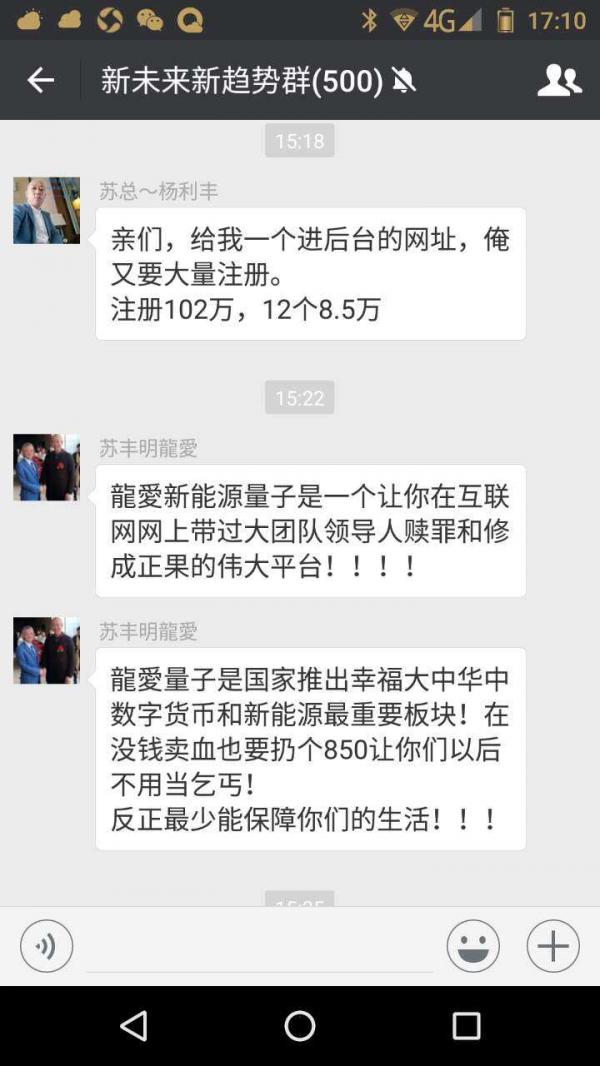Tap the message text field
600x1066 pixels.
pos(260,948)
